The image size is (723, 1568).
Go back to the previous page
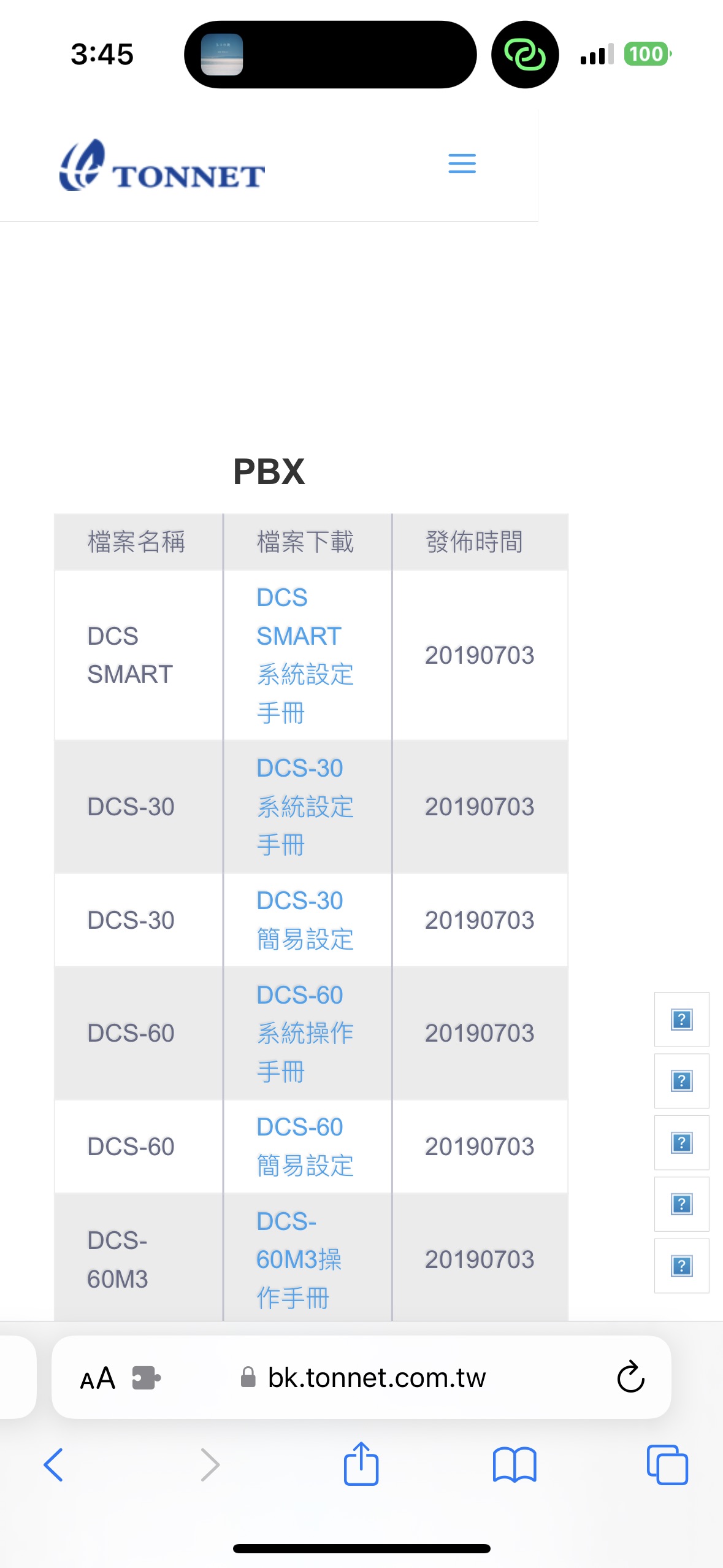[x=54, y=1465]
